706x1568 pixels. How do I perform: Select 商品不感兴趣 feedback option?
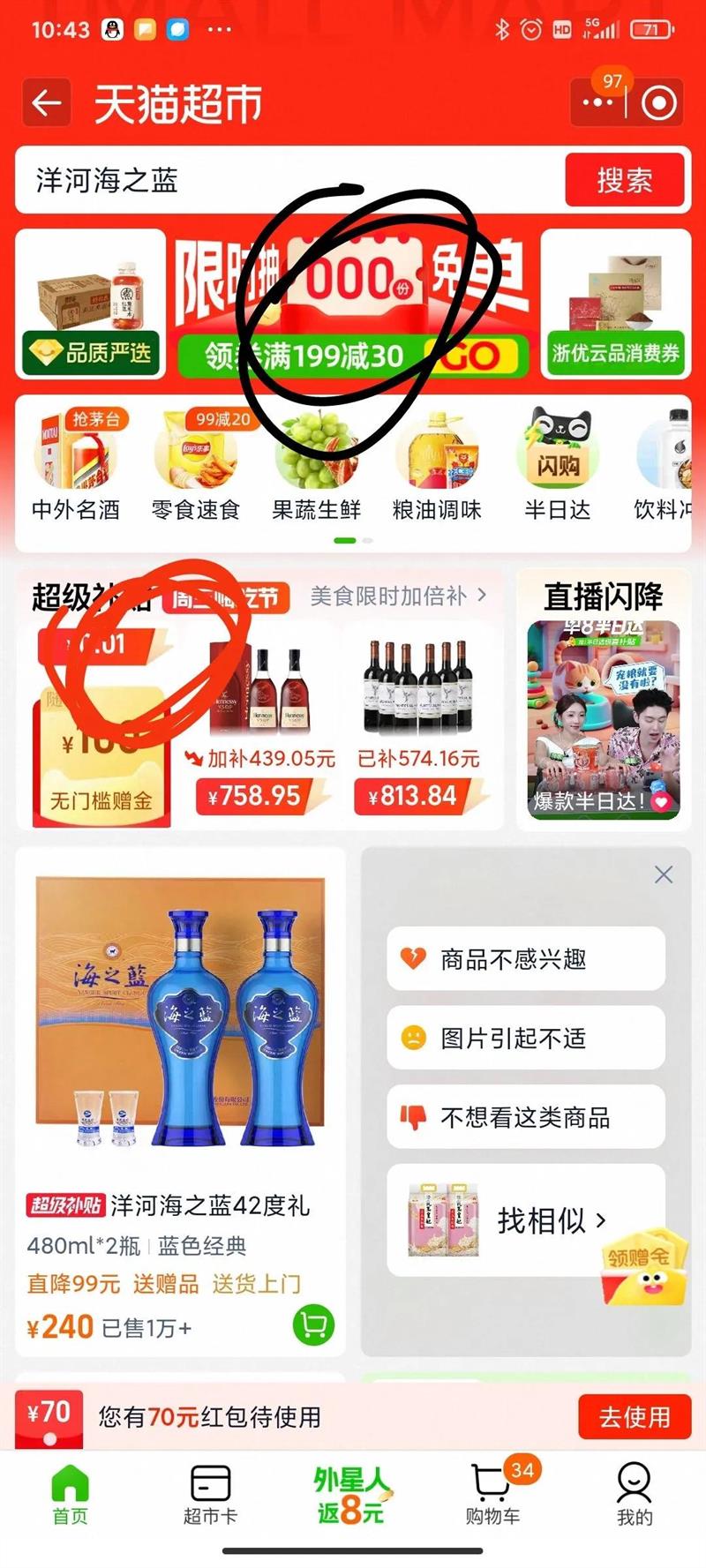(525, 960)
